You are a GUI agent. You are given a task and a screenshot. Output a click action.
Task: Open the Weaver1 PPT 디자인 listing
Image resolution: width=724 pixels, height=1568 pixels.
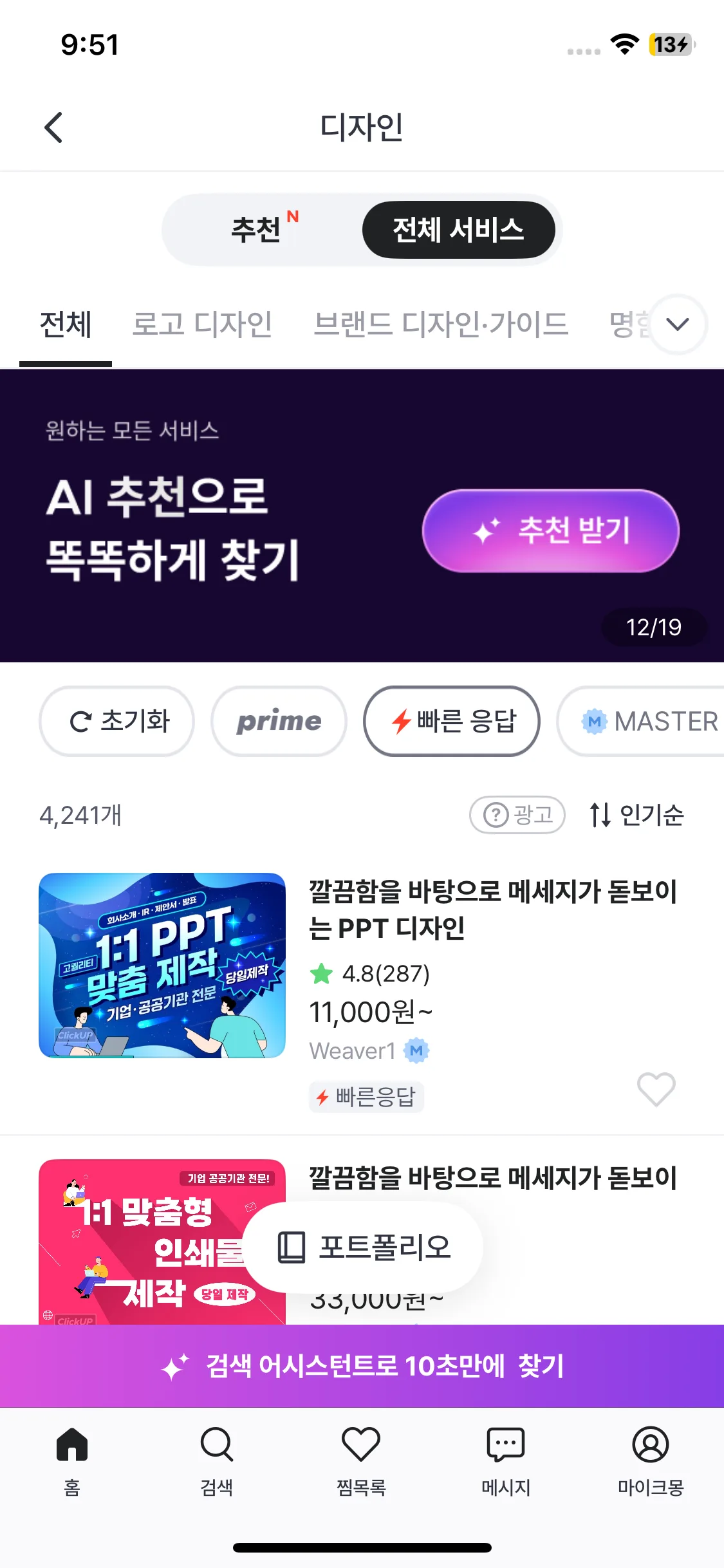[x=492, y=910]
